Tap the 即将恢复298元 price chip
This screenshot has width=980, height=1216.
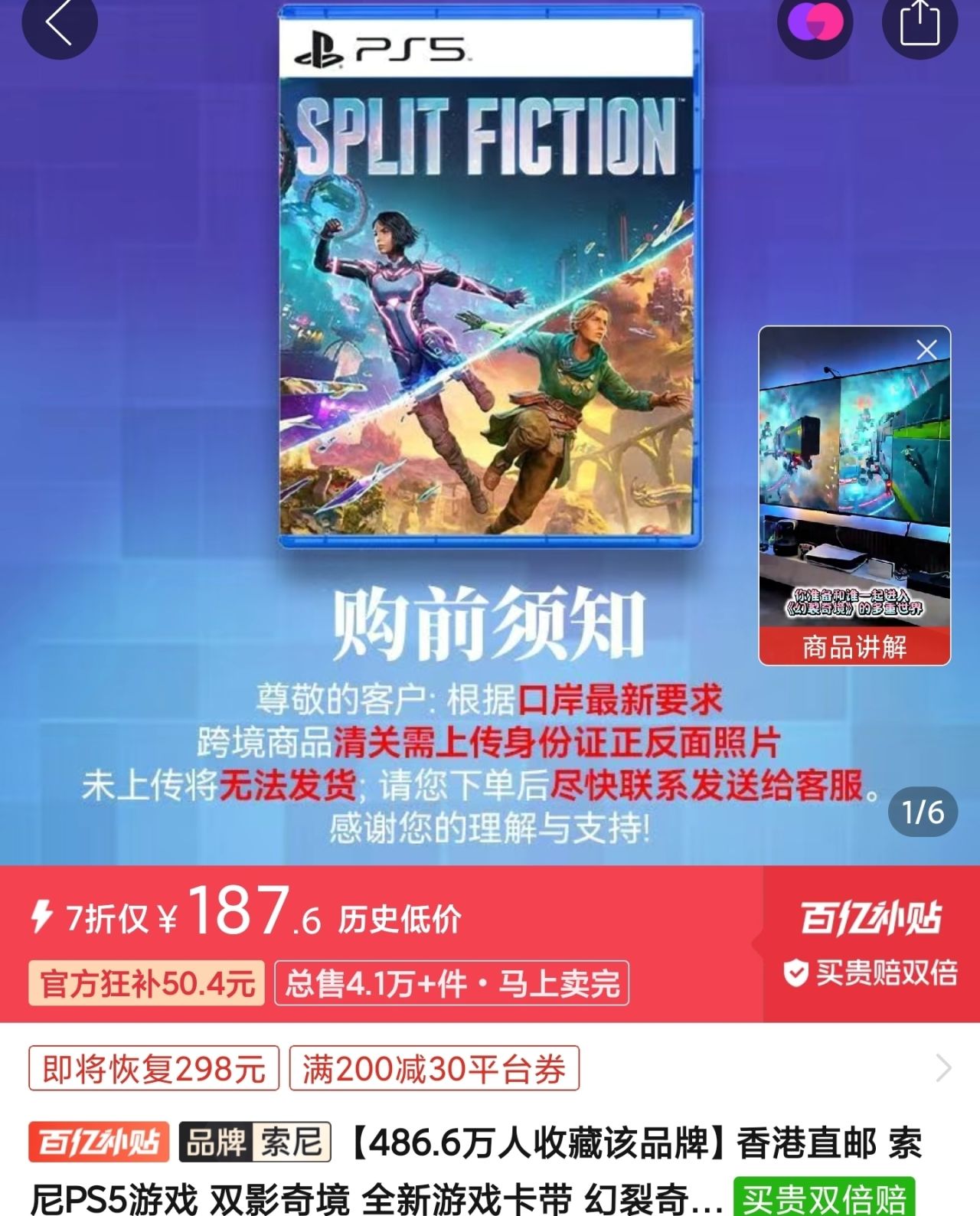tap(154, 1068)
